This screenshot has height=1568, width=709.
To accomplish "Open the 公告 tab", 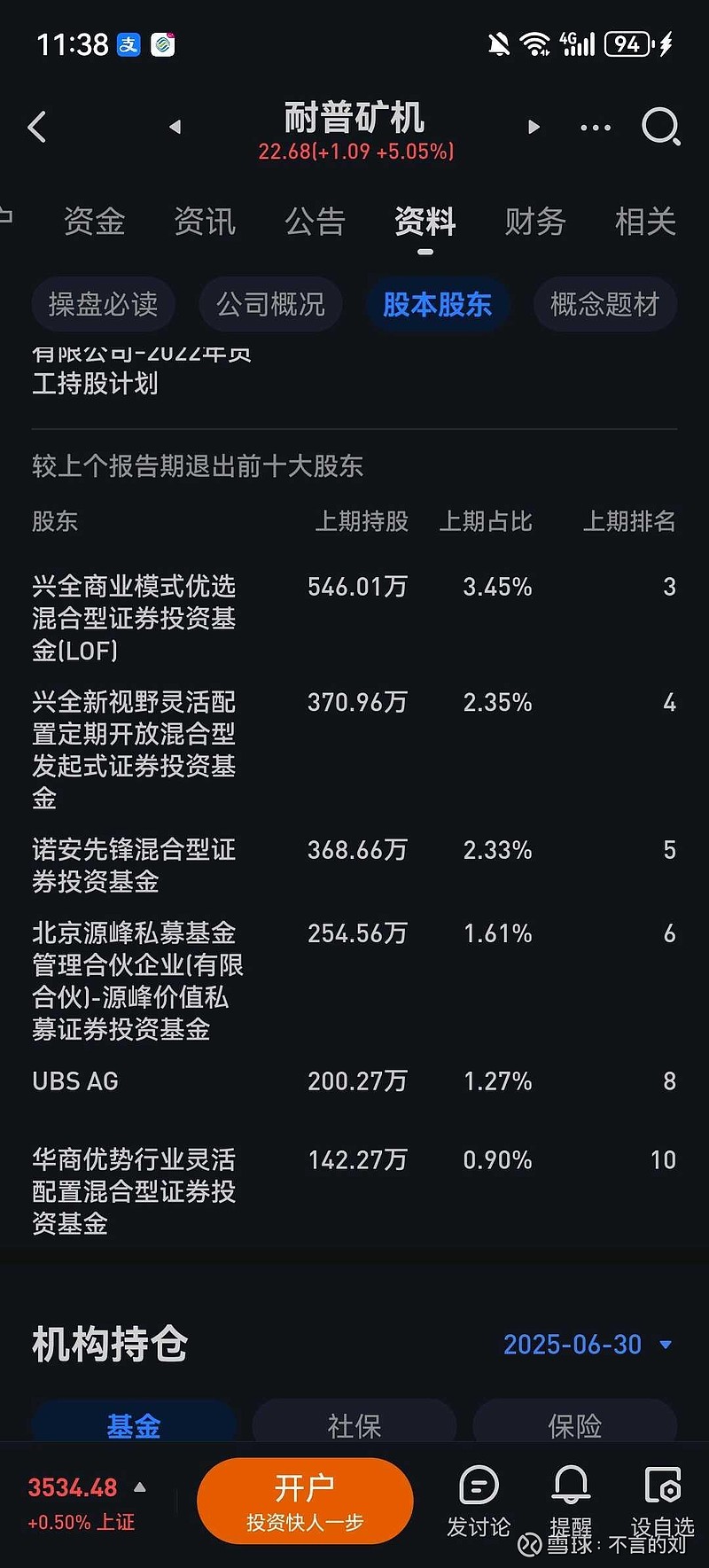I will click(x=315, y=222).
